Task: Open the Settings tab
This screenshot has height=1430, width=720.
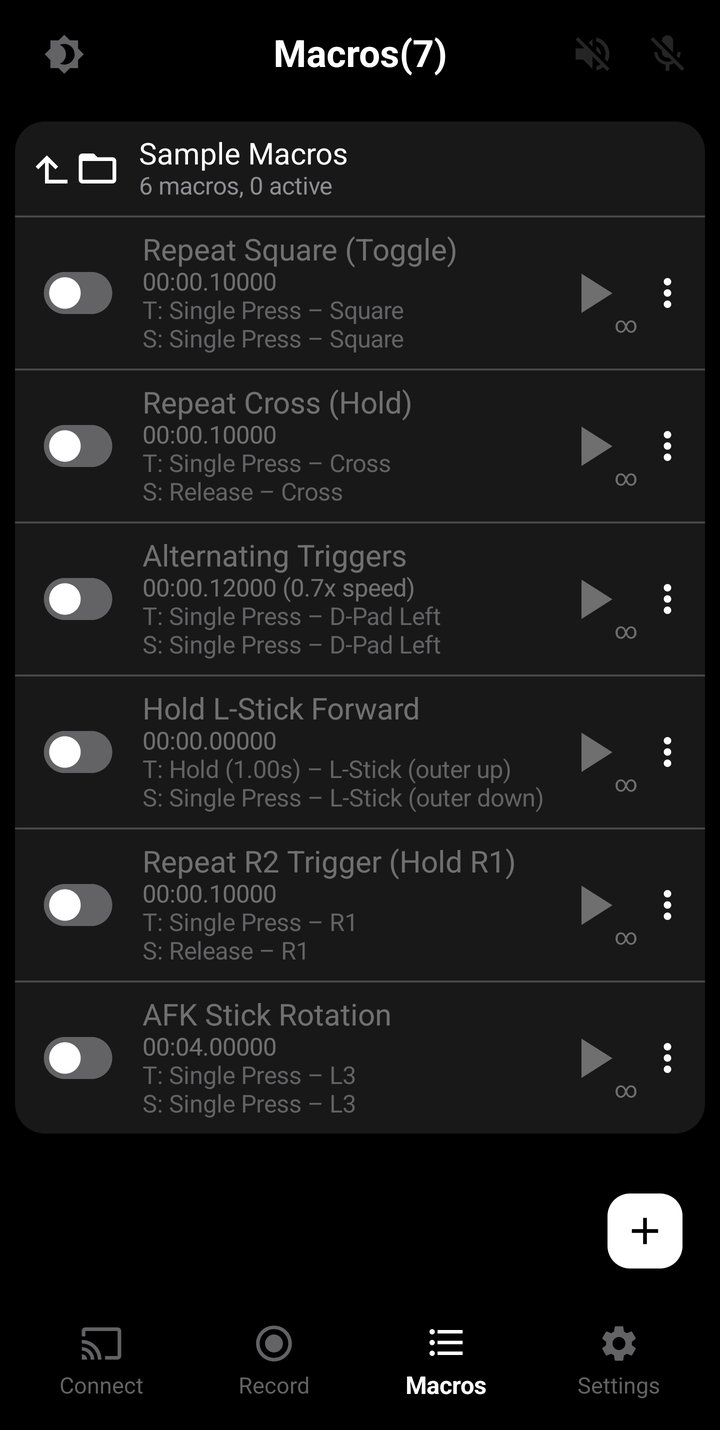Action: (x=618, y=1360)
